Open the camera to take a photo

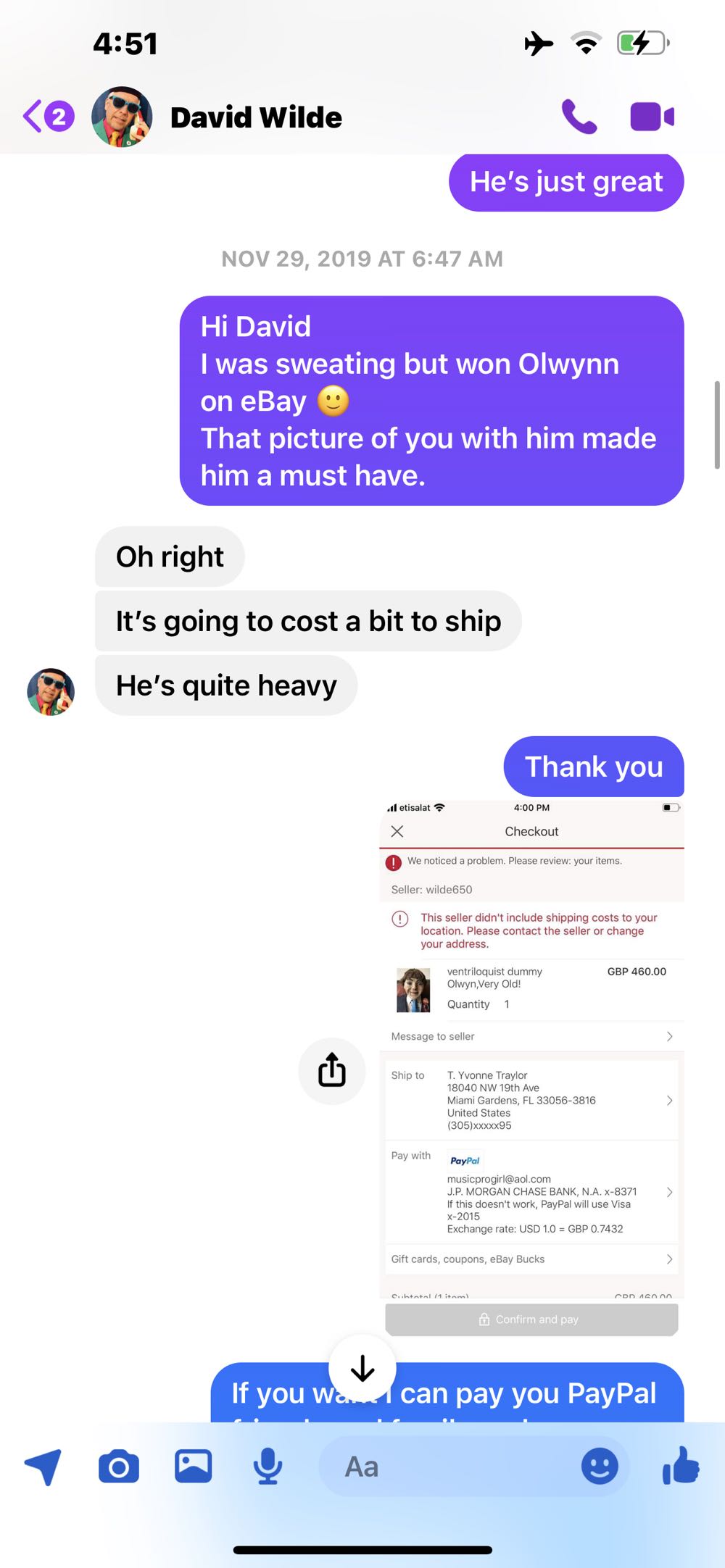(119, 1467)
